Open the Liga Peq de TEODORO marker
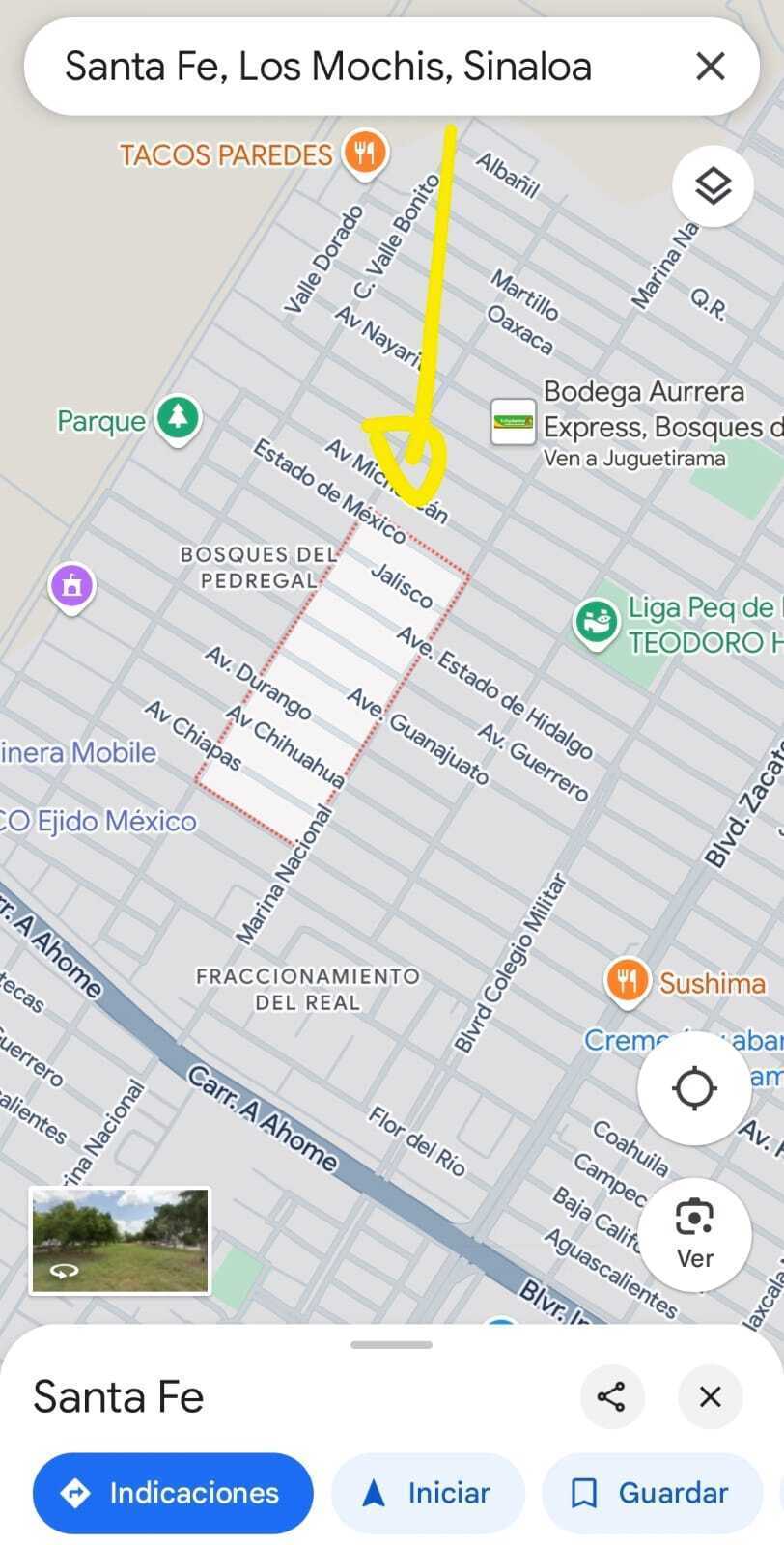 coord(596,622)
